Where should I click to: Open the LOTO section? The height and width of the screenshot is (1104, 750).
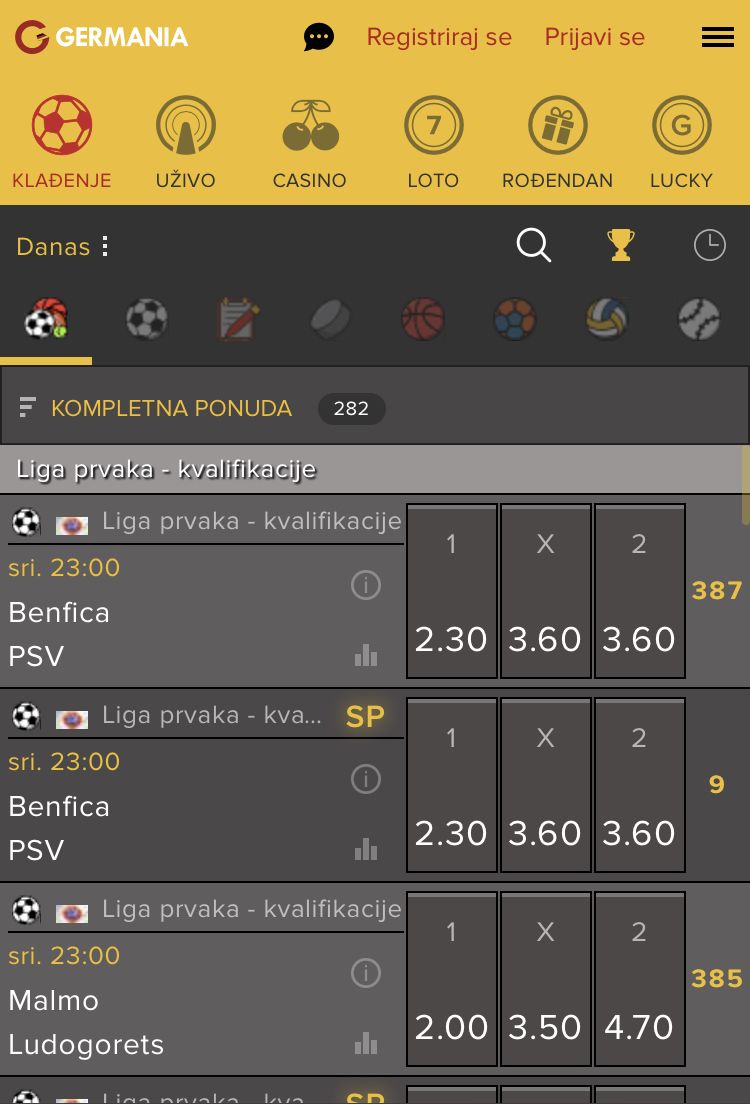coord(433,142)
